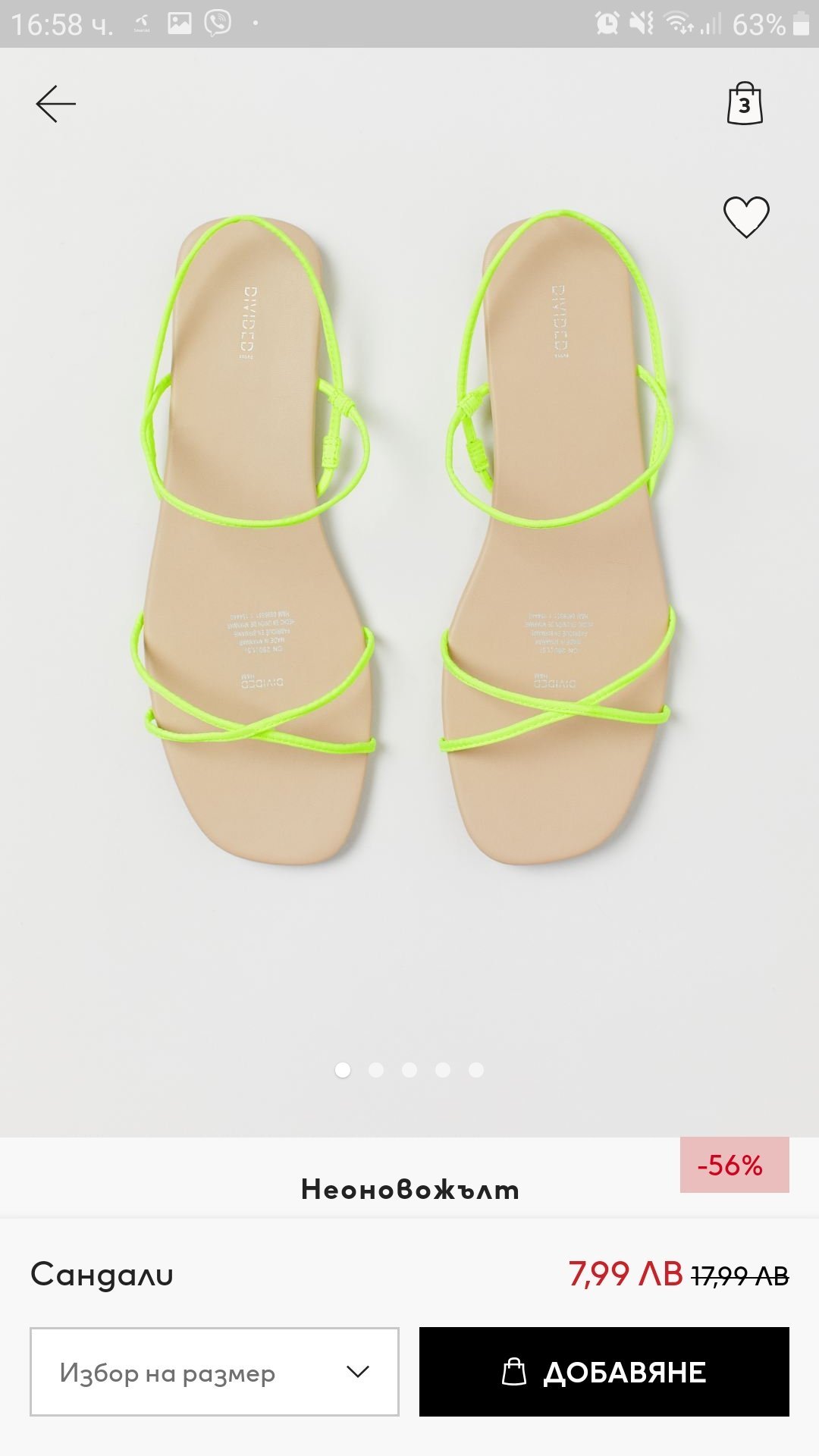Tap the 'ДОБАВЯНЕ' add to bag button
This screenshot has width=819, height=1456.
[604, 1372]
